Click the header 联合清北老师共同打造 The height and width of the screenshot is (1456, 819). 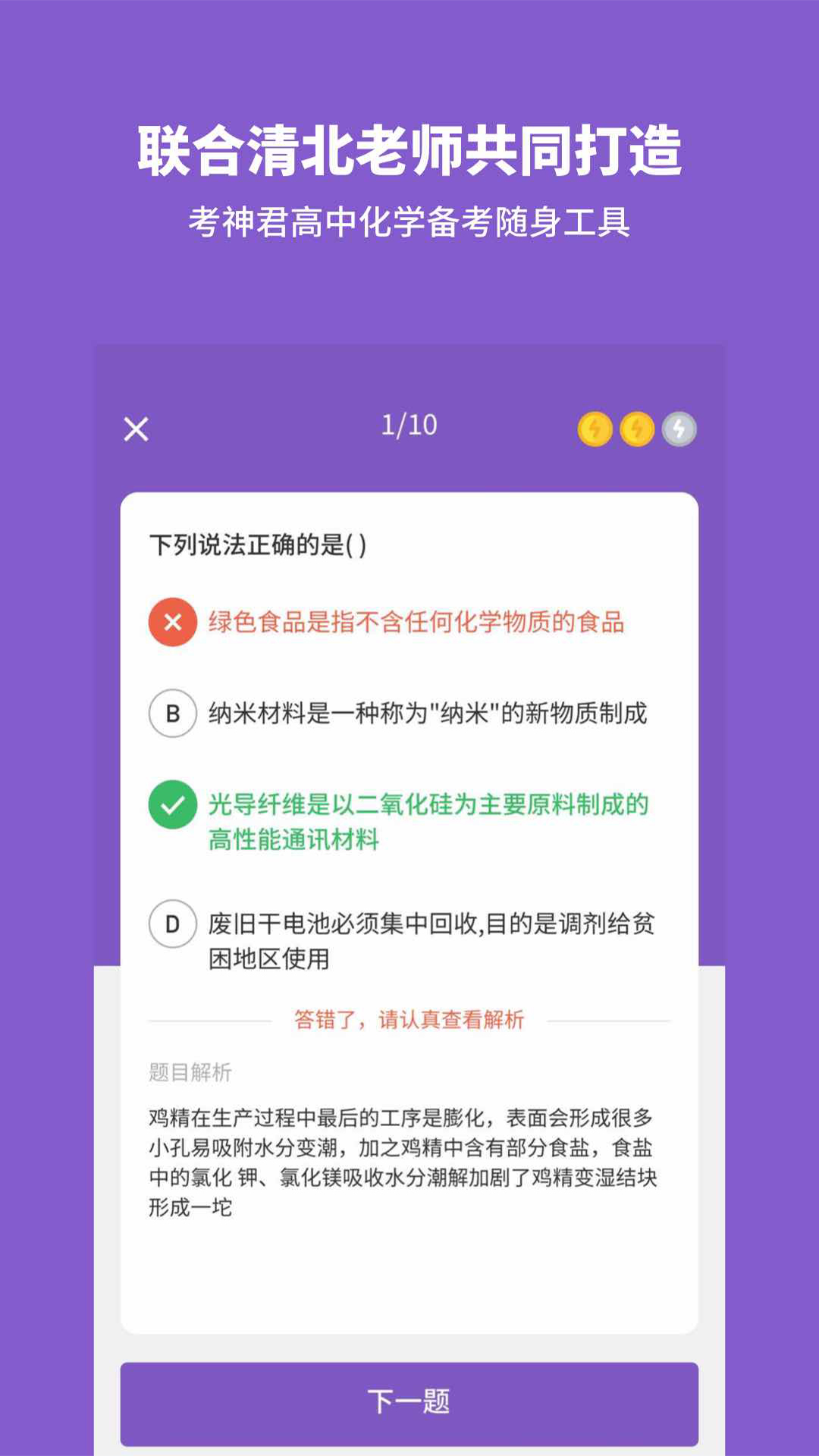[409, 149]
